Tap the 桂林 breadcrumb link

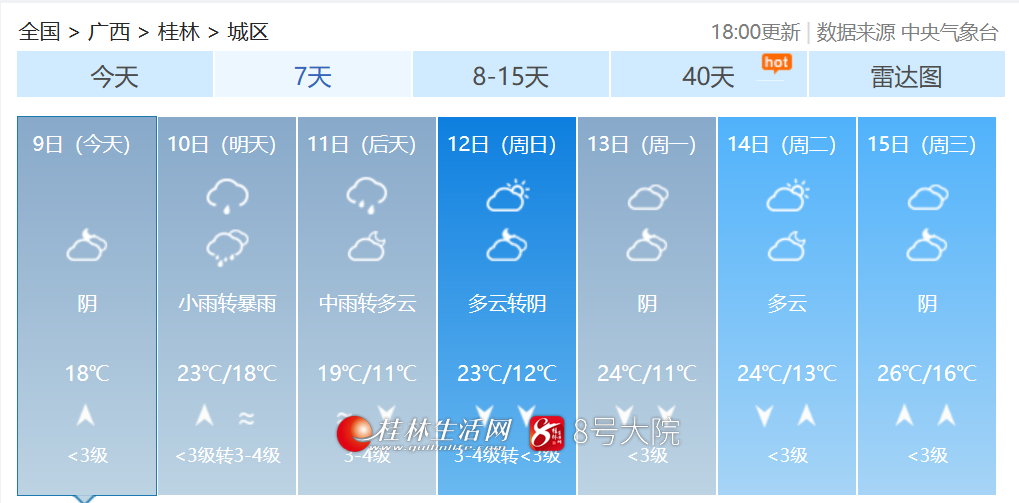(179, 32)
